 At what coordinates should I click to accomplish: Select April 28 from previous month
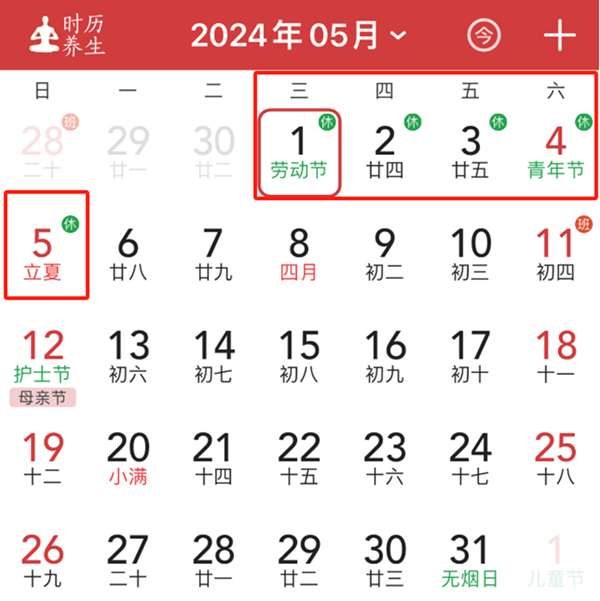click(x=43, y=150)
